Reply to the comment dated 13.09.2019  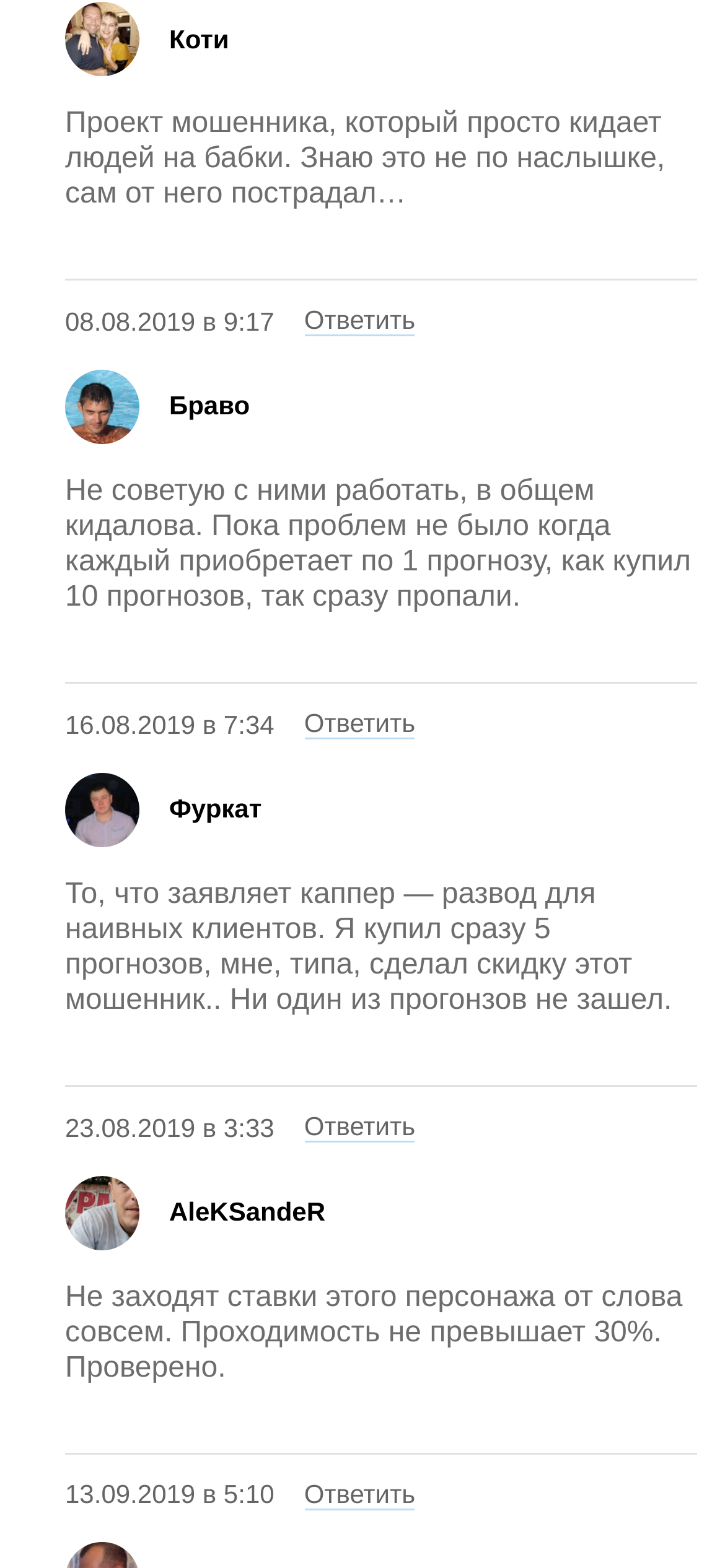pyautogui.click(x=359, y=1494)
